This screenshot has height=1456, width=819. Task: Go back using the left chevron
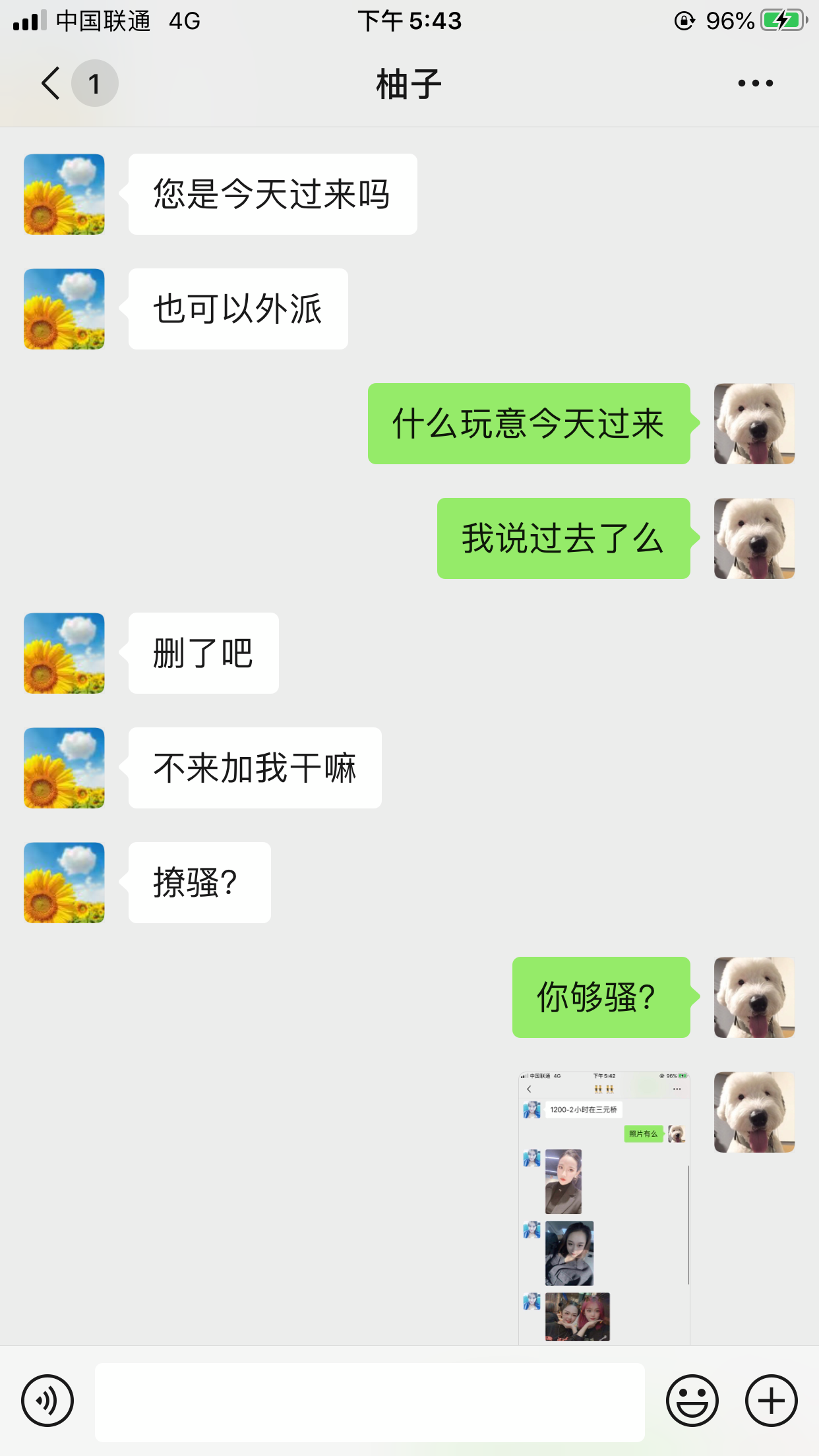point(49,82)
